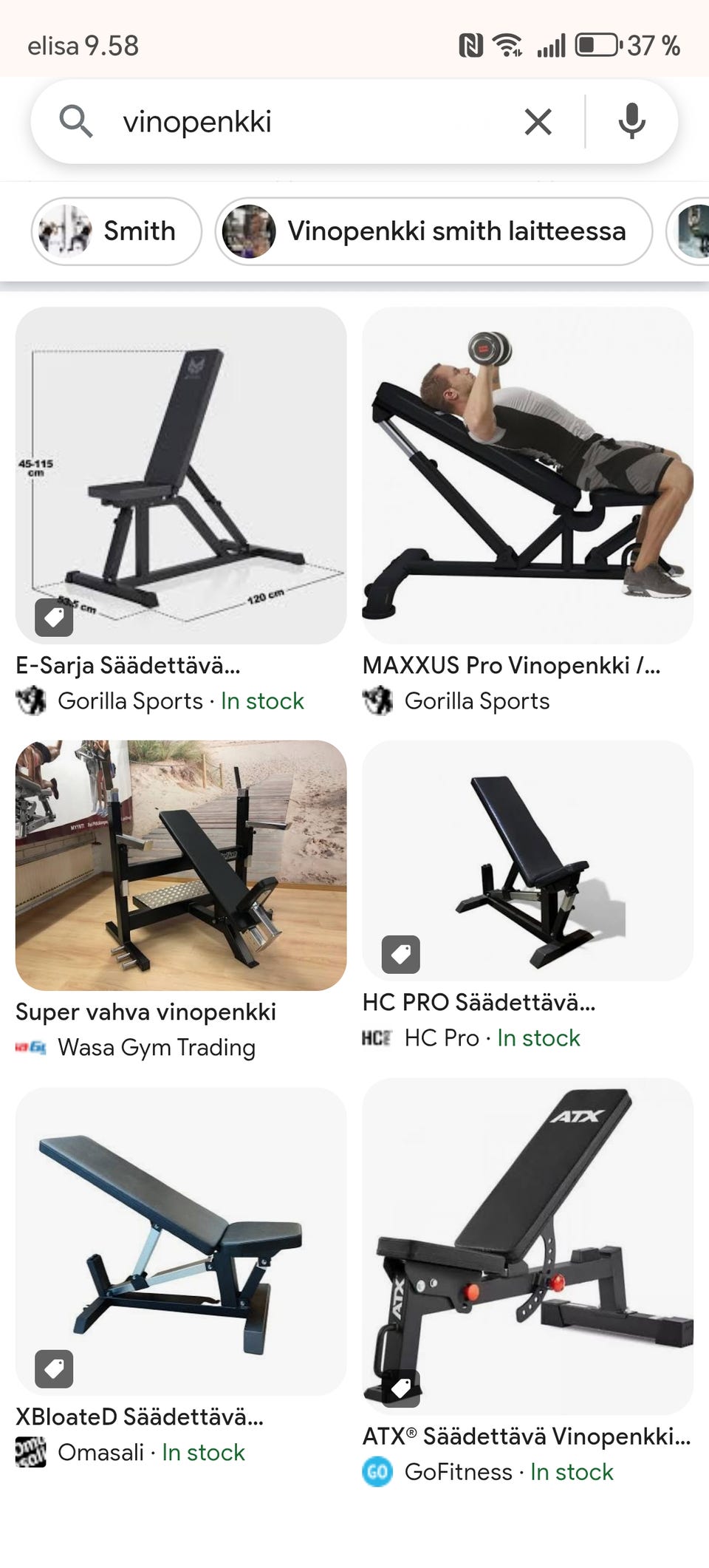
Task: Tap the microphone icon for voice search
Action: pos(631,121)
